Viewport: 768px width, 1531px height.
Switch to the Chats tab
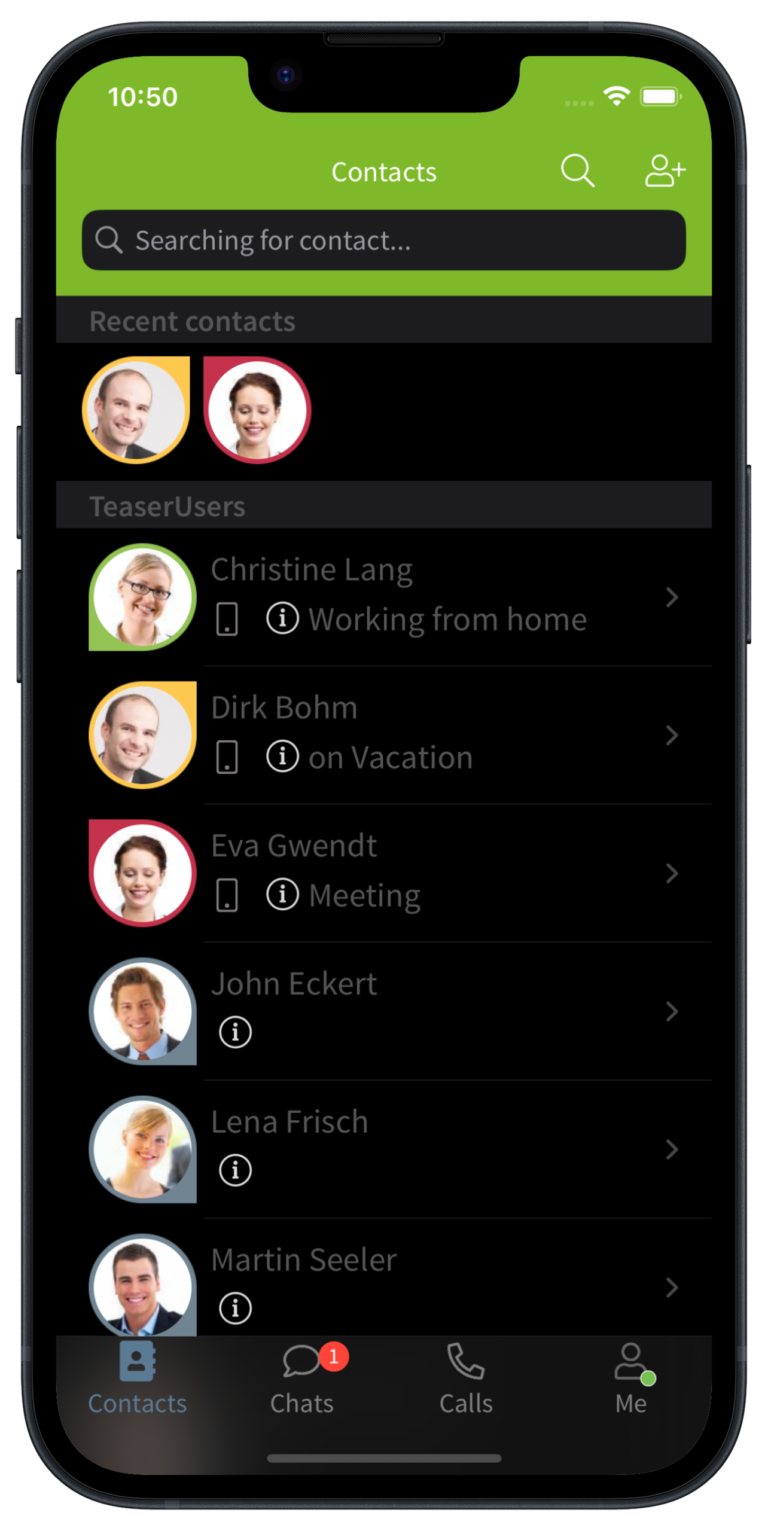302,1380
